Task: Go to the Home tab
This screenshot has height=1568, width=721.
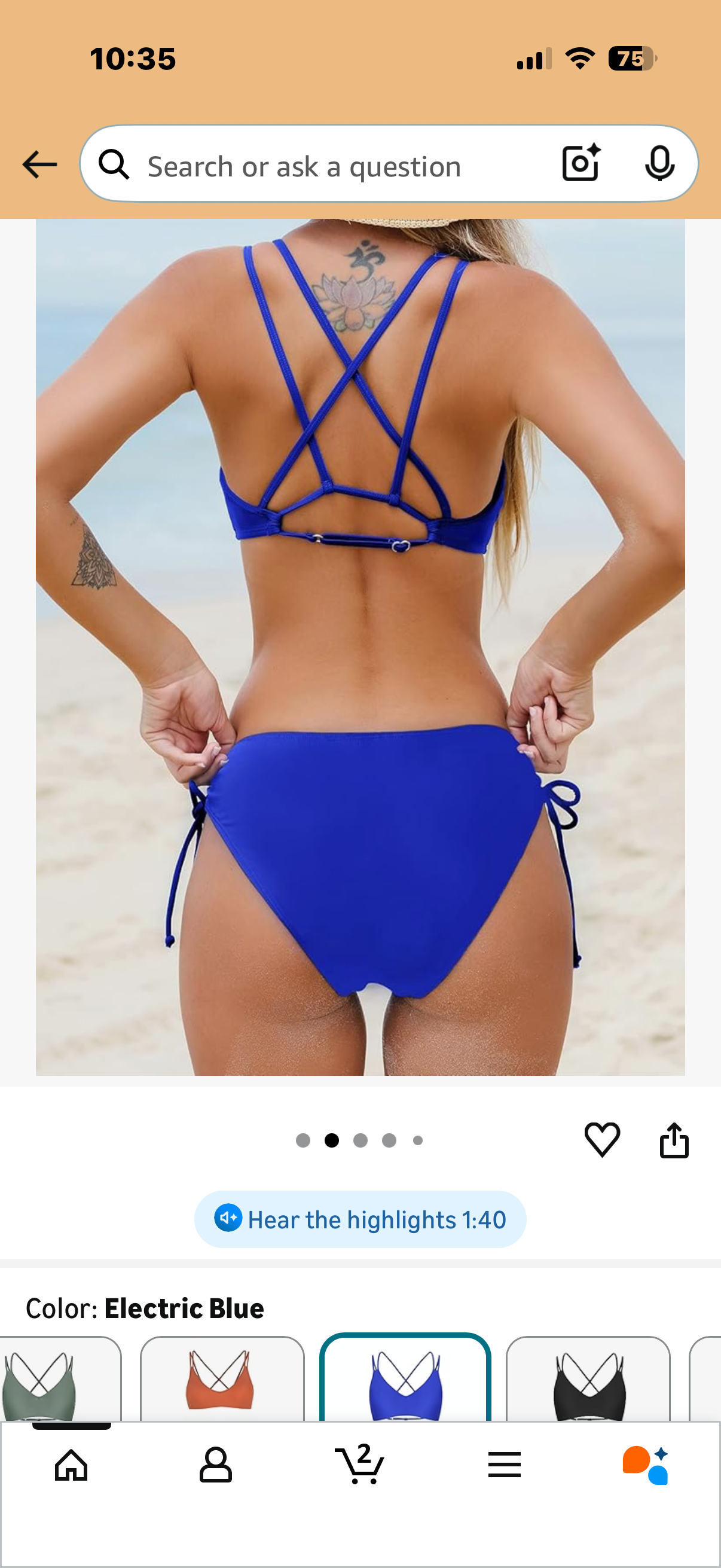Action: [x=71, y=1465]
